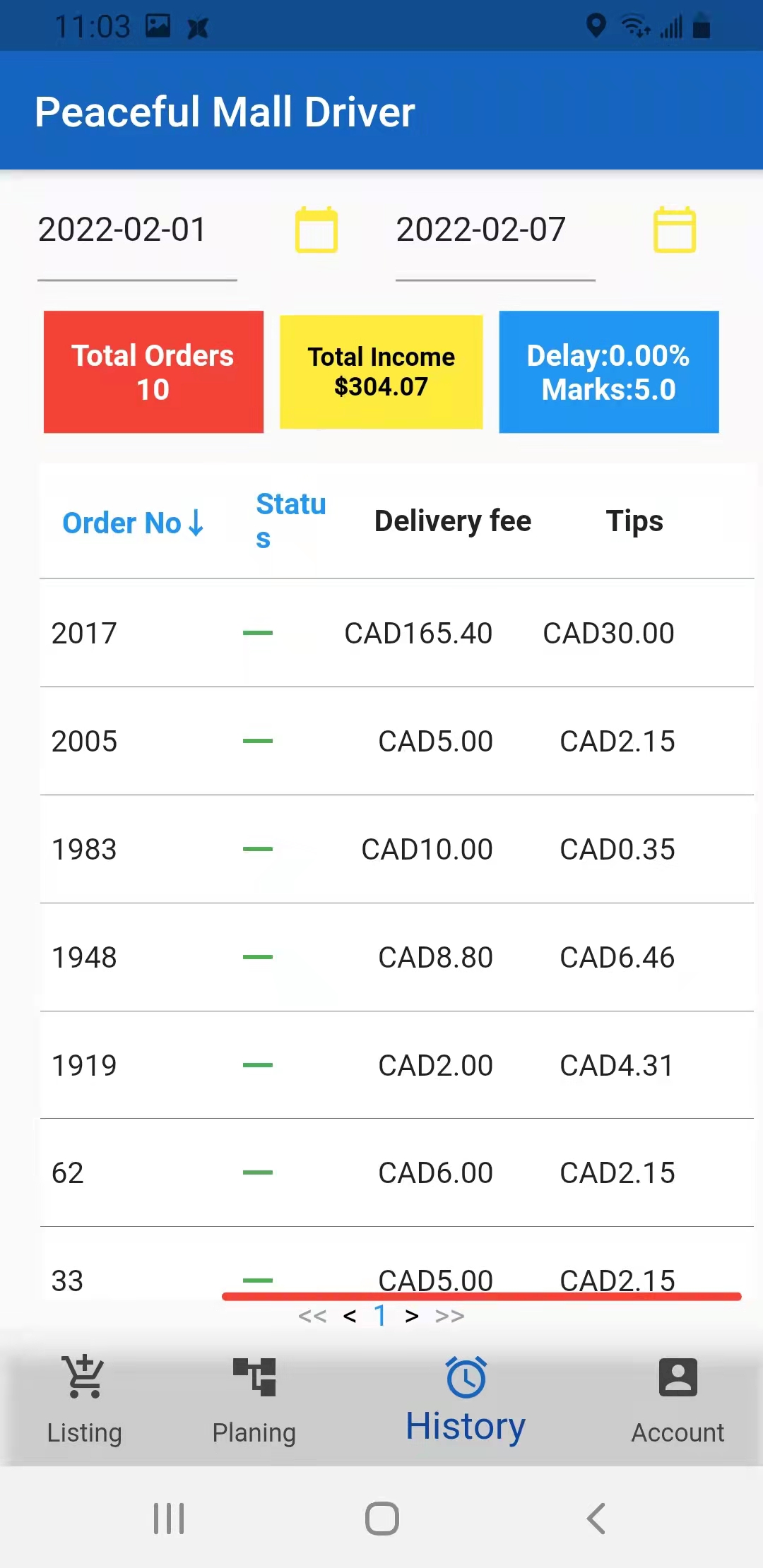Open calendar for end date 2022-02-07
The height and width of the screenshot is (1568, 763).
click(674, 230)
